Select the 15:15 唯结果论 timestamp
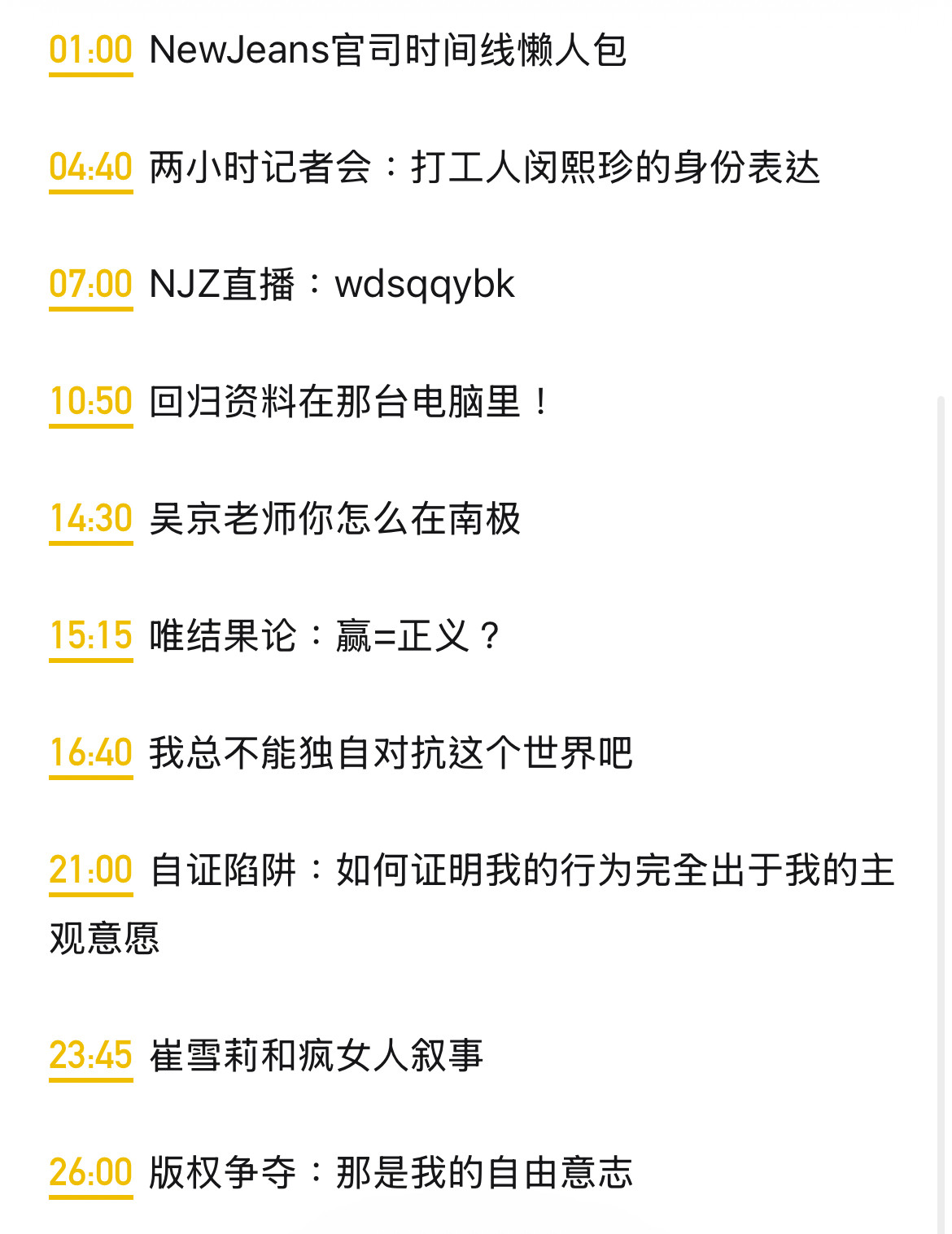 coord(90,636)
